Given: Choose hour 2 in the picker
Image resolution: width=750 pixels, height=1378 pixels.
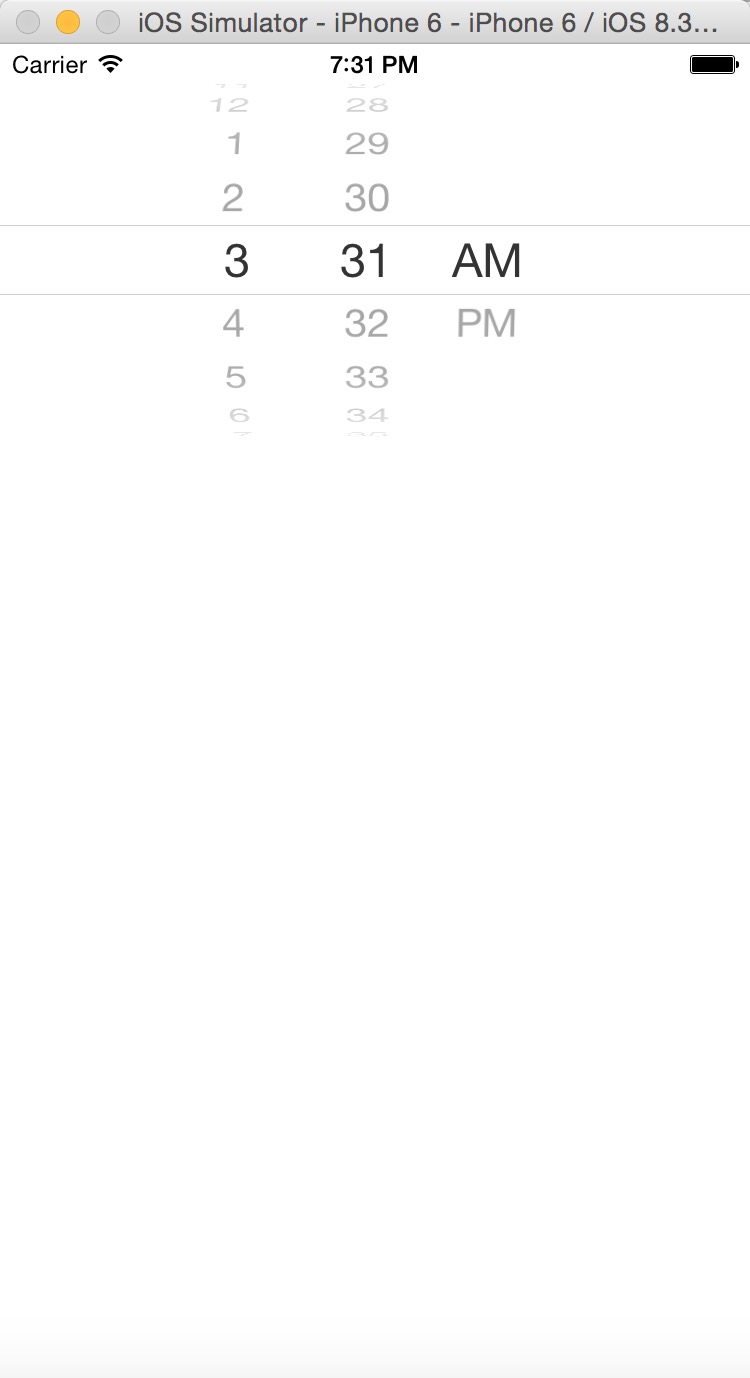Looking at the screenshot, I should 232,198.
